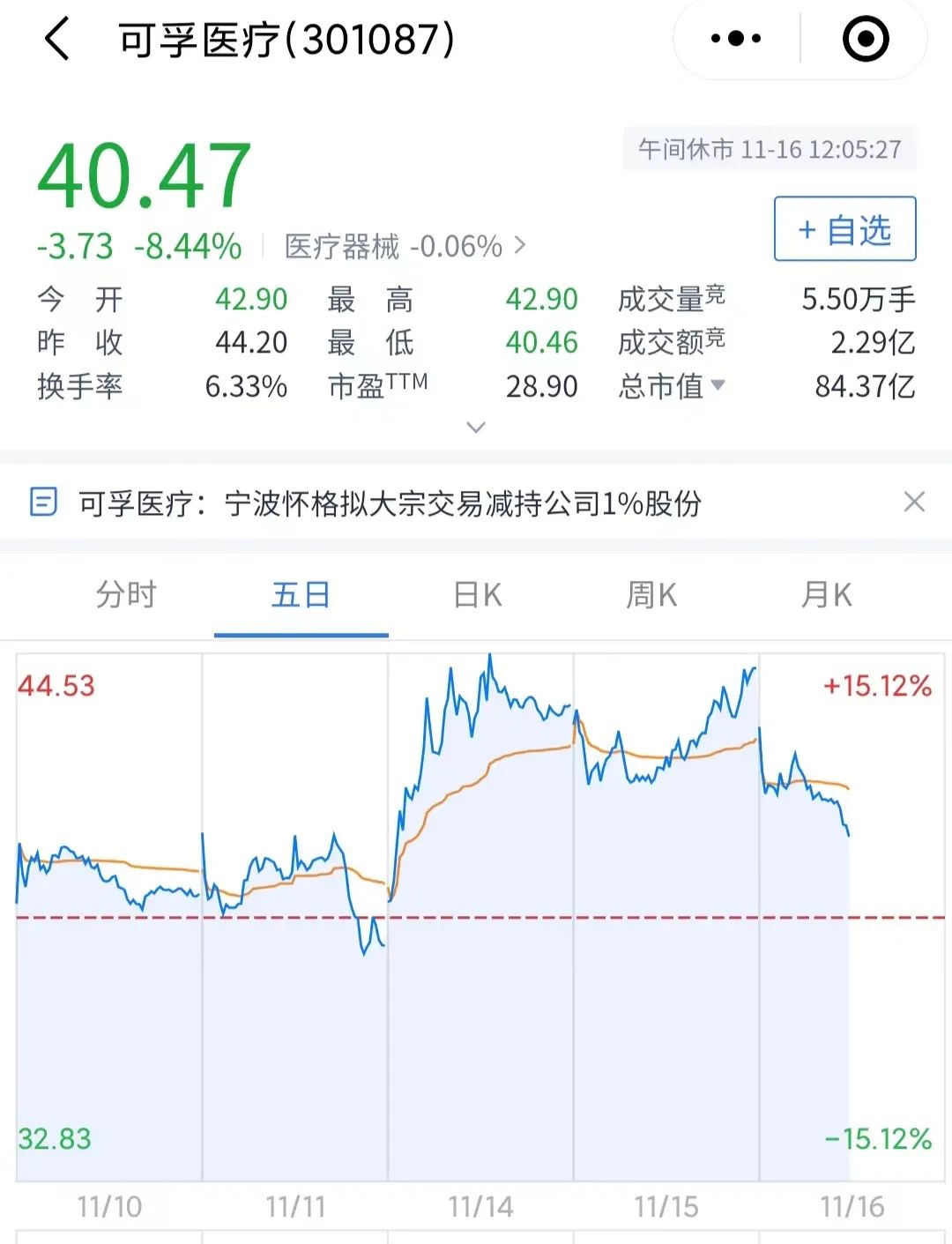Open the three-dot more menu
Image resolution: width=952 pixels, height=1244 pixels.
[x=736, y=39]
